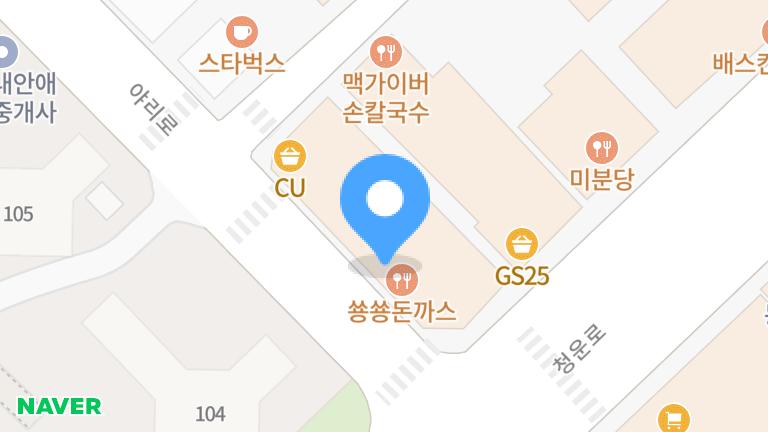The image size is (768, 432).
Task: Open the GS25 convenience store marker
Action: pos(522,245)
